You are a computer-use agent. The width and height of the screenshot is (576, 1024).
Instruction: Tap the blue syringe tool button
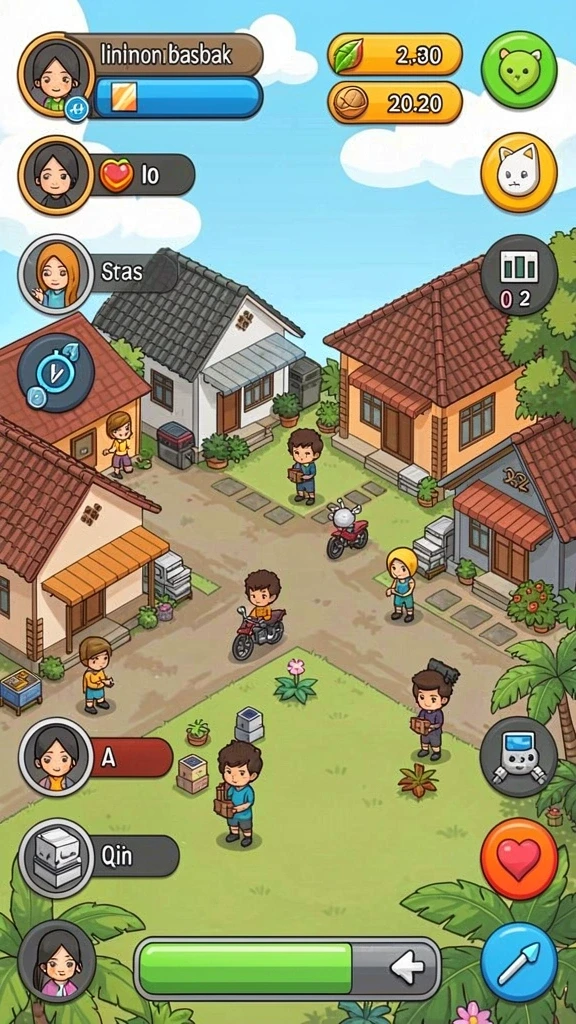click(519, 961)
